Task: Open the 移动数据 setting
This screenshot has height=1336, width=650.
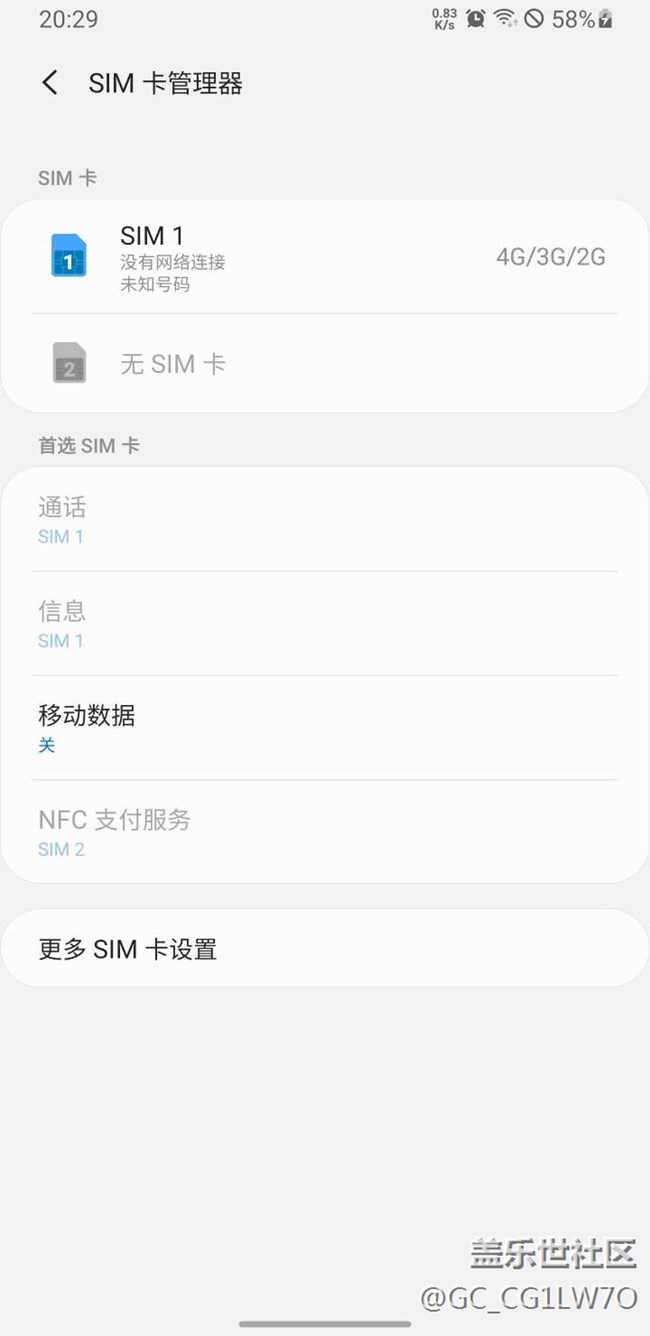Action: pyautogui.click(x=324, y=728)
